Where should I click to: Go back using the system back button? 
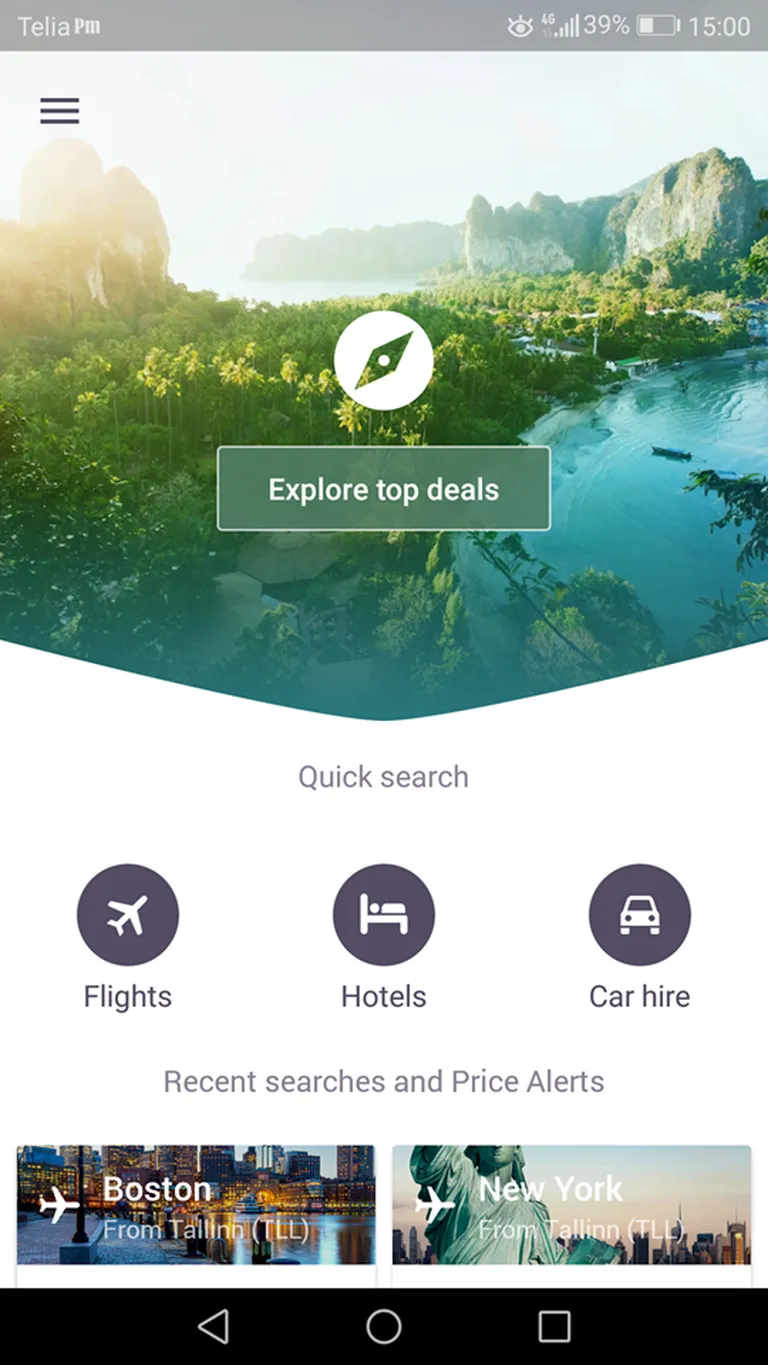pyautogui.click(x=213, y=1326)
